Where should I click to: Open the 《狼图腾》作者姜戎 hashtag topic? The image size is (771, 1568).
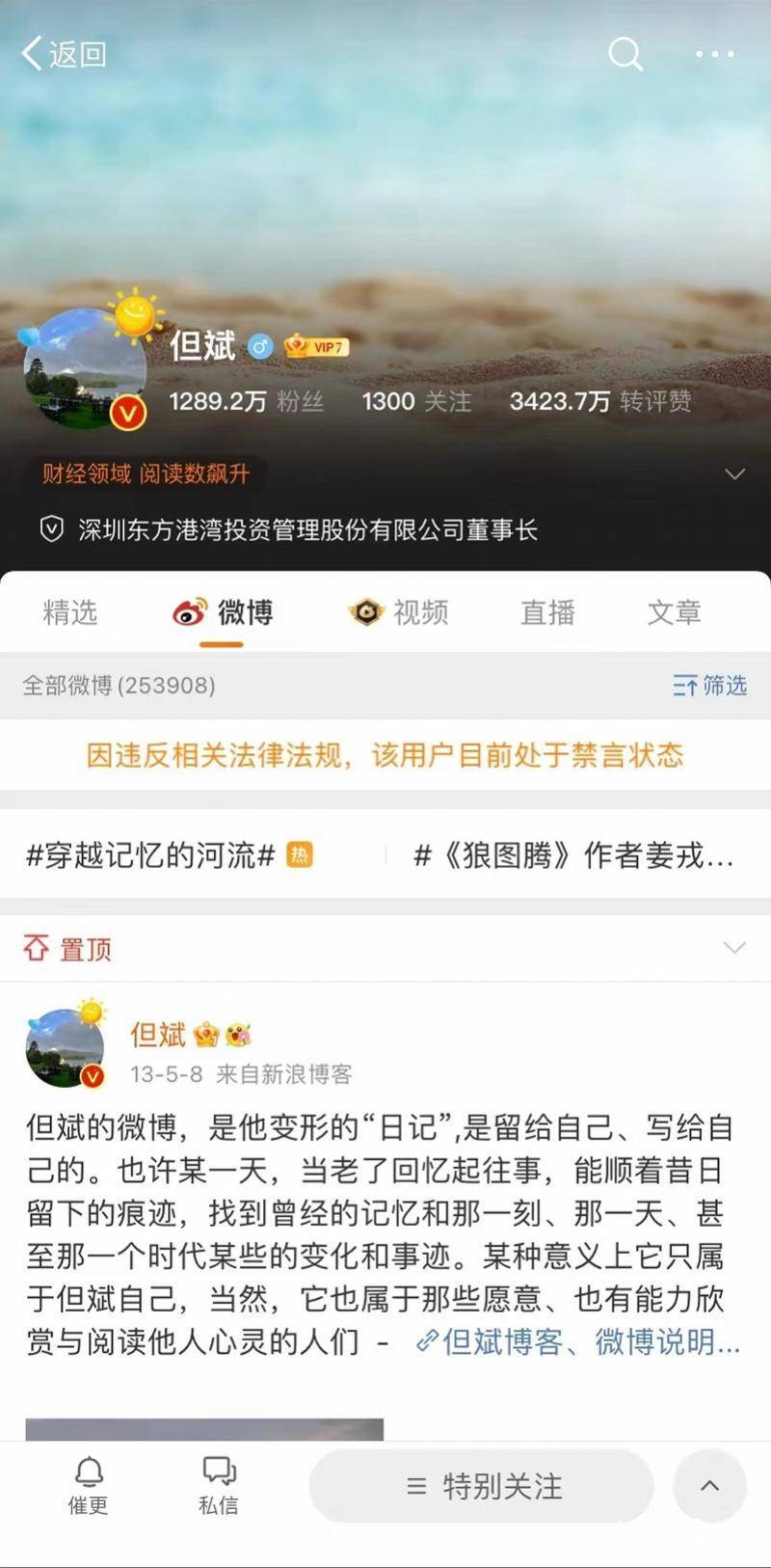[573, 854]
